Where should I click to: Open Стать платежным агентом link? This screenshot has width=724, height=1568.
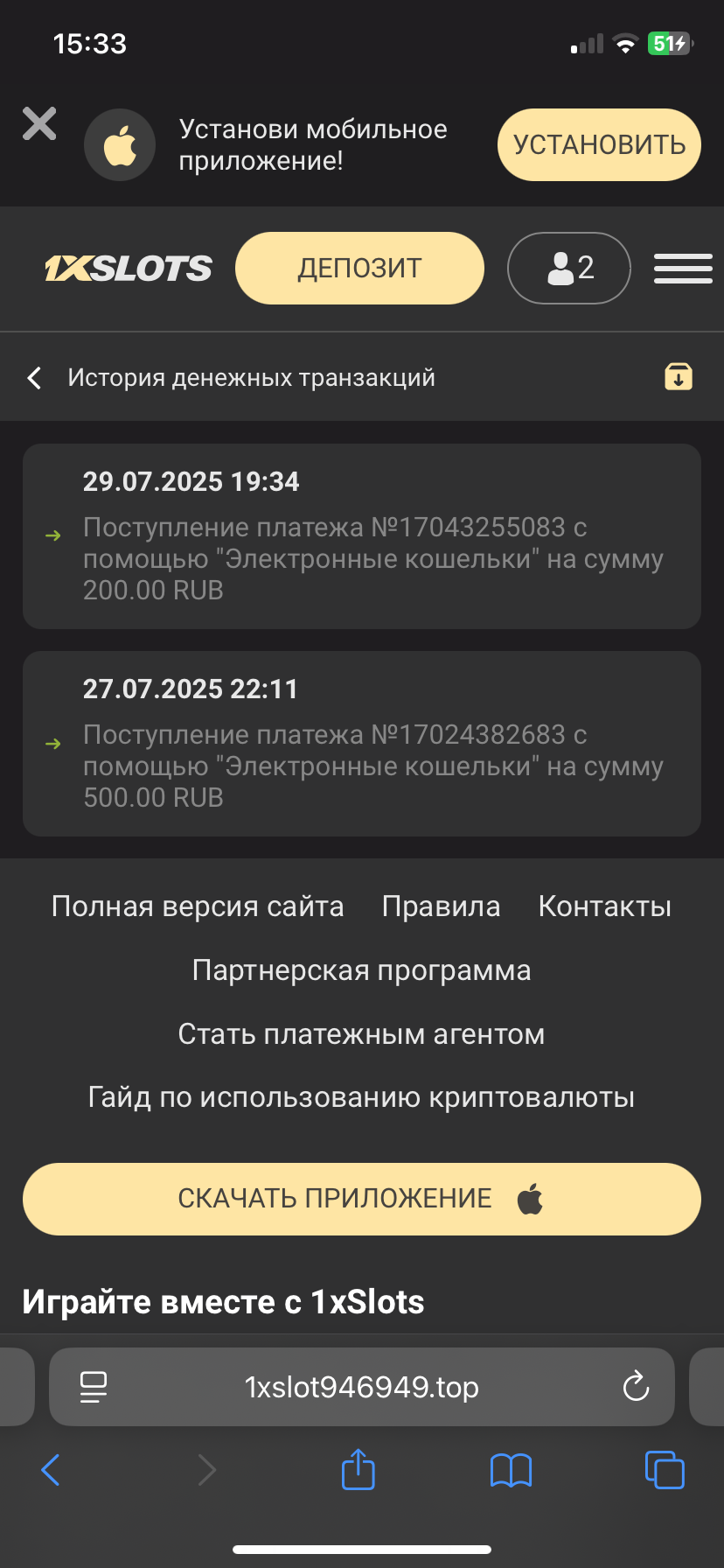361,1034
